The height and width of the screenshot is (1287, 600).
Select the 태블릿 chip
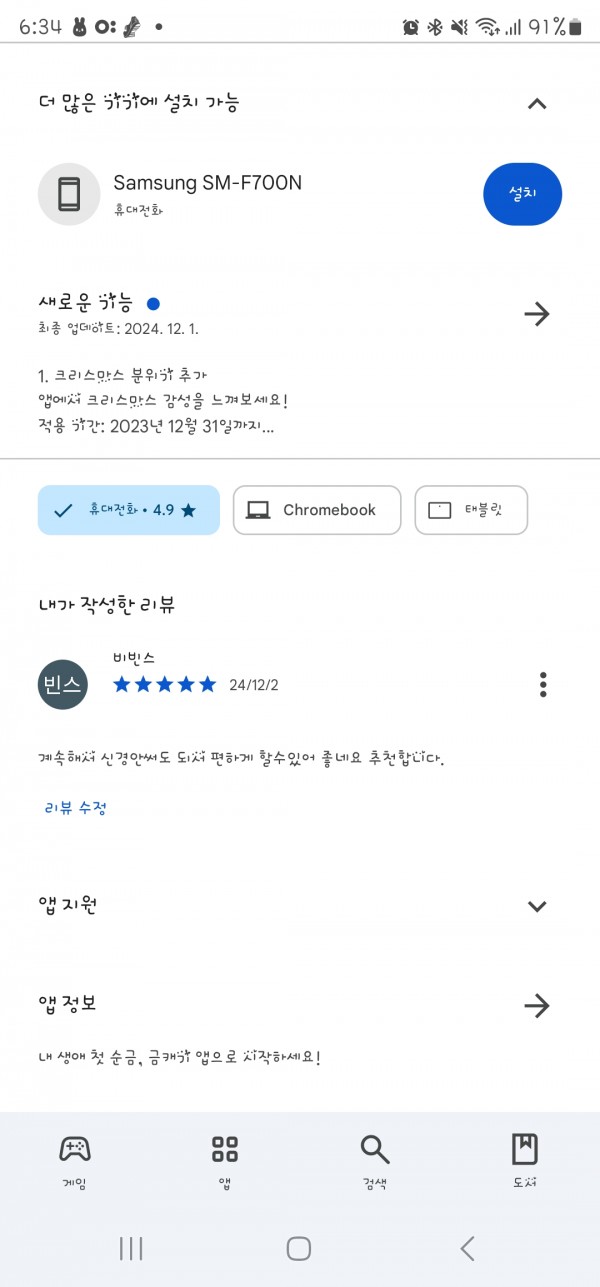(x=471, y=510)
